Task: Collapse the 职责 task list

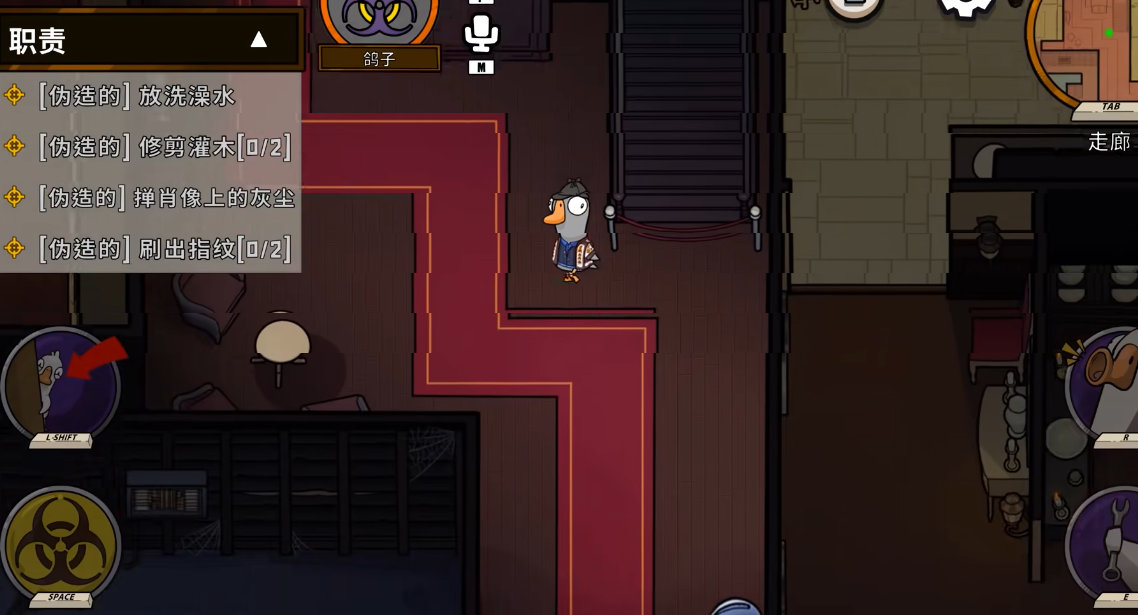Action: pyautogui.click(x=258, y=40)
